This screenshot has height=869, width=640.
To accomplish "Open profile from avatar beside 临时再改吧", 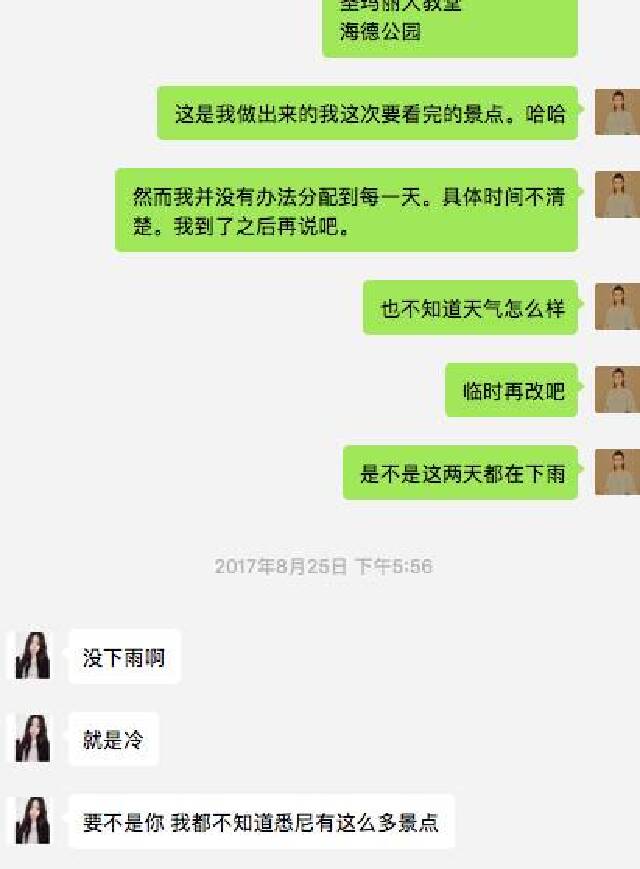I will [x=617, y=390].
